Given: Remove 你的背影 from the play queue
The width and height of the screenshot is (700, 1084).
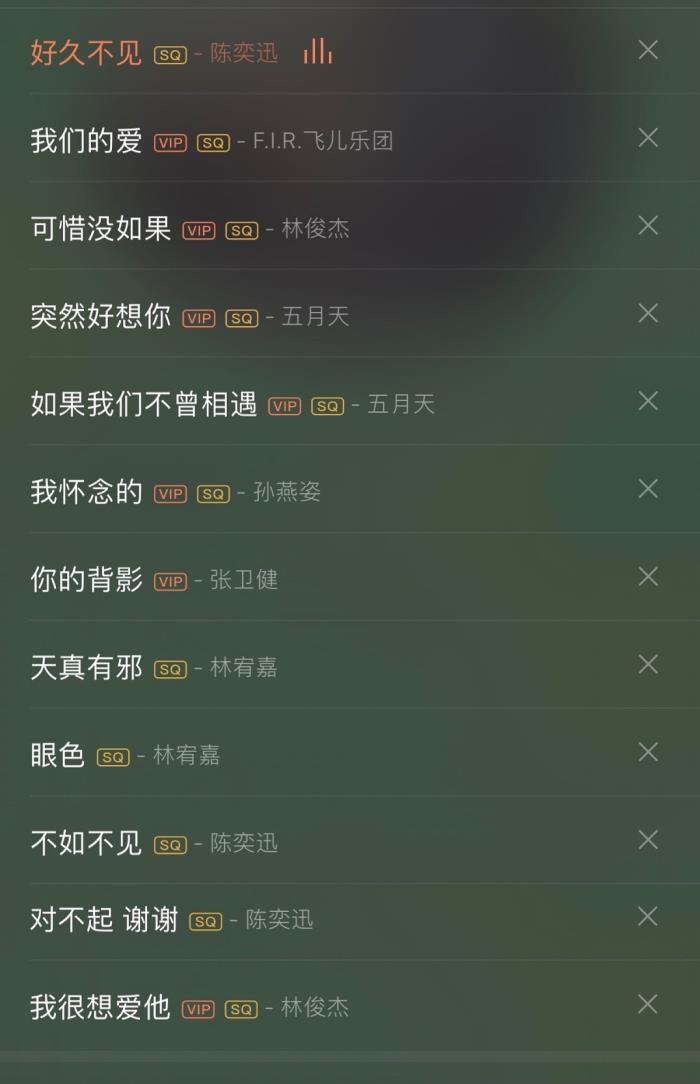Looking at the screenshot, I should tap(648, 577).
